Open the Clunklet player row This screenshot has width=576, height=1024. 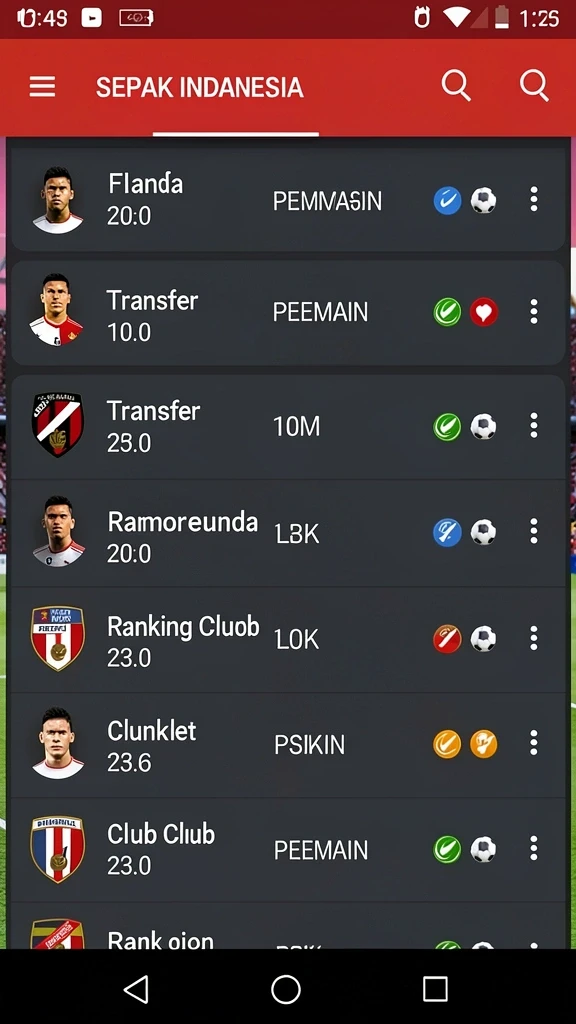click(288, 745)
